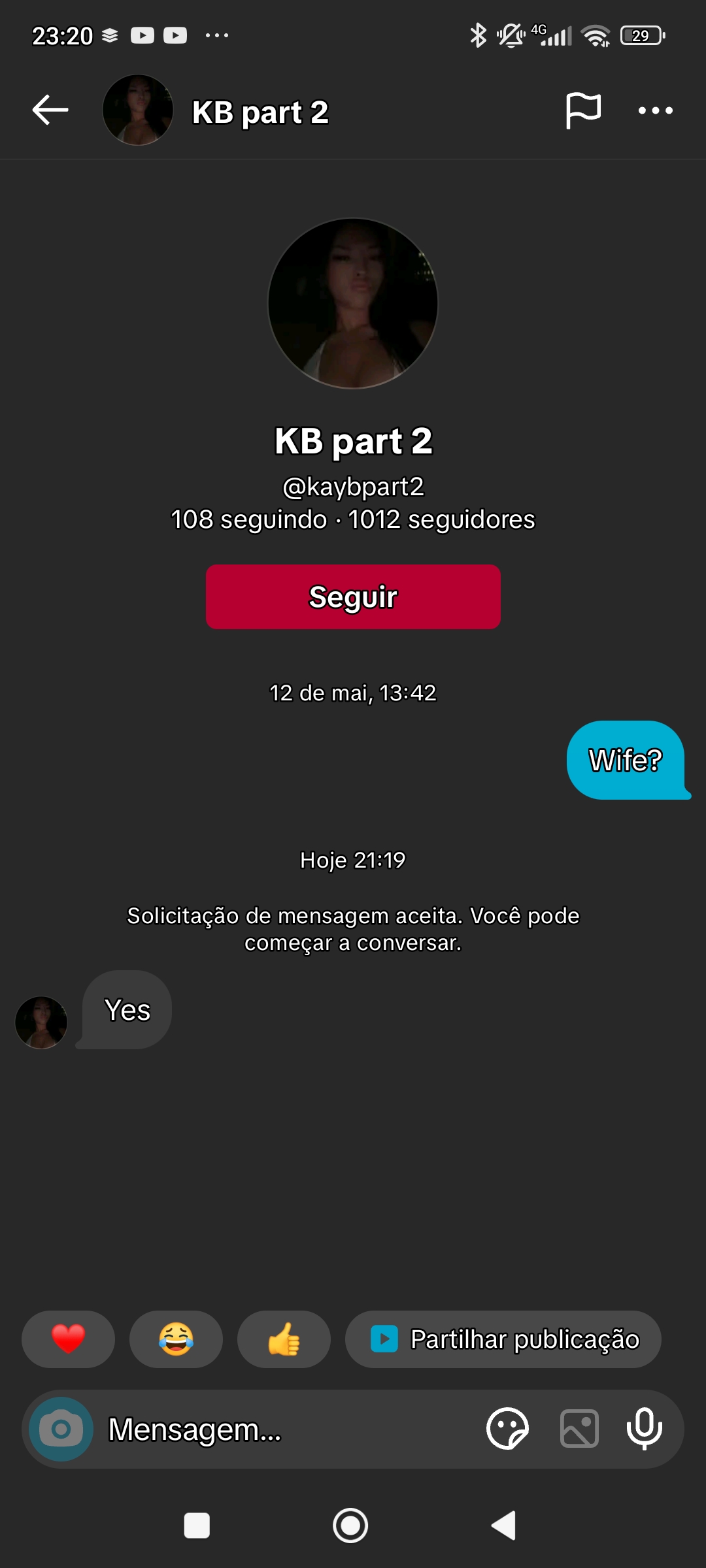Send the red heart quick reaction
Image resolution: width=706 pixels, height=1568 pixels.
click(68, 1339)
